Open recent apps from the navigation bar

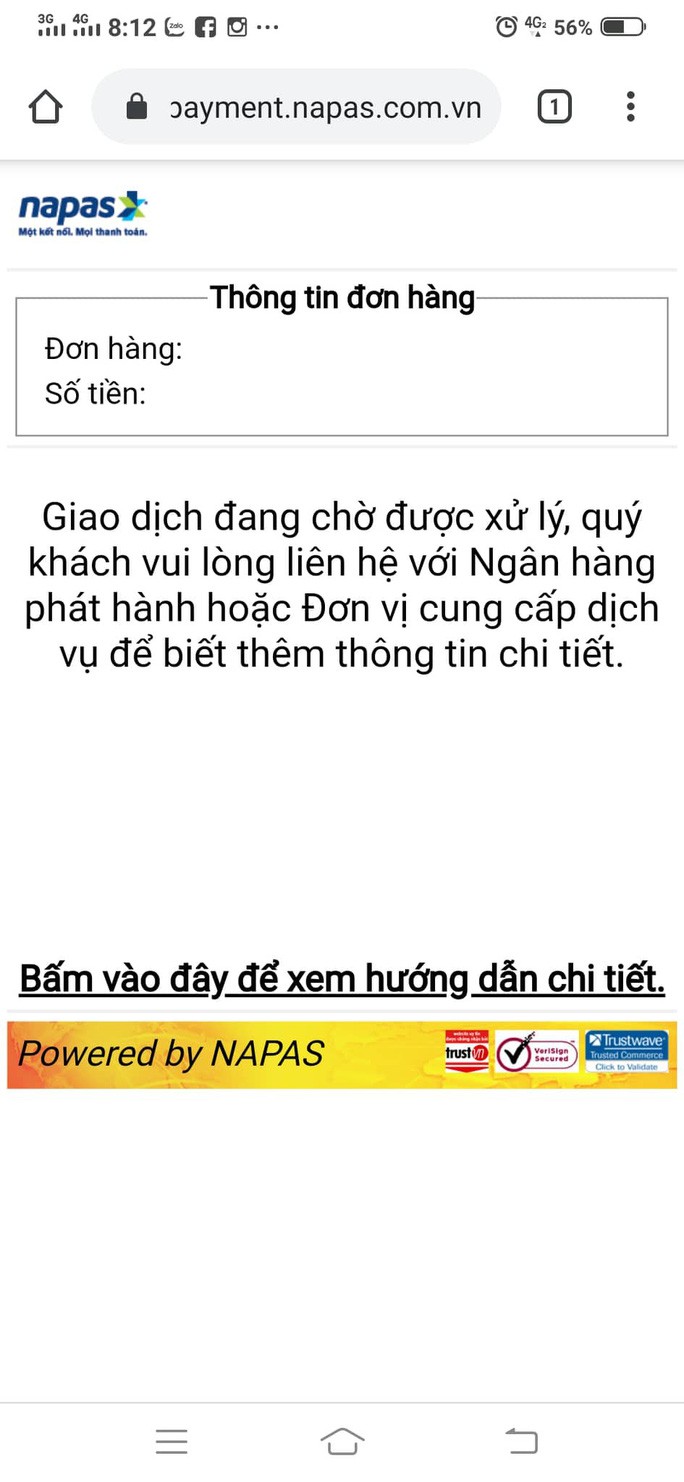(x=172, y=1440)
